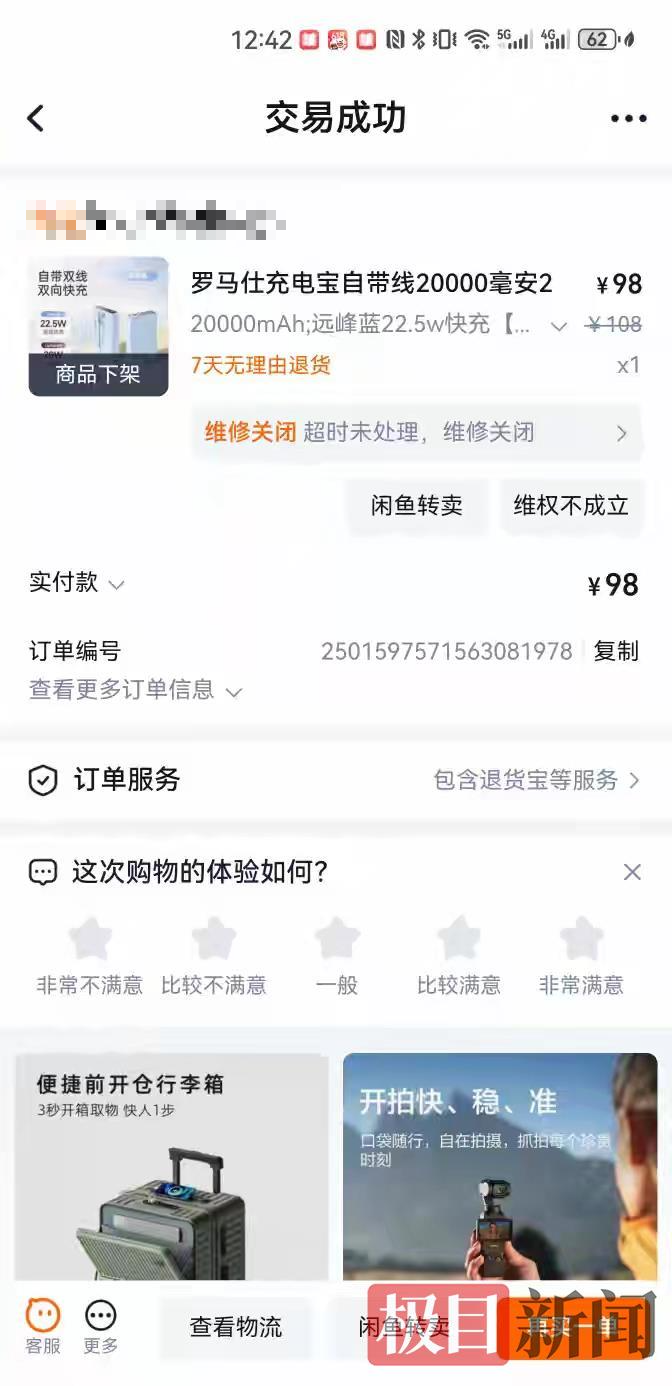Go back from the 交易成功 page
The height and width of the screenshot is (1386, 672).
point(36,119)
